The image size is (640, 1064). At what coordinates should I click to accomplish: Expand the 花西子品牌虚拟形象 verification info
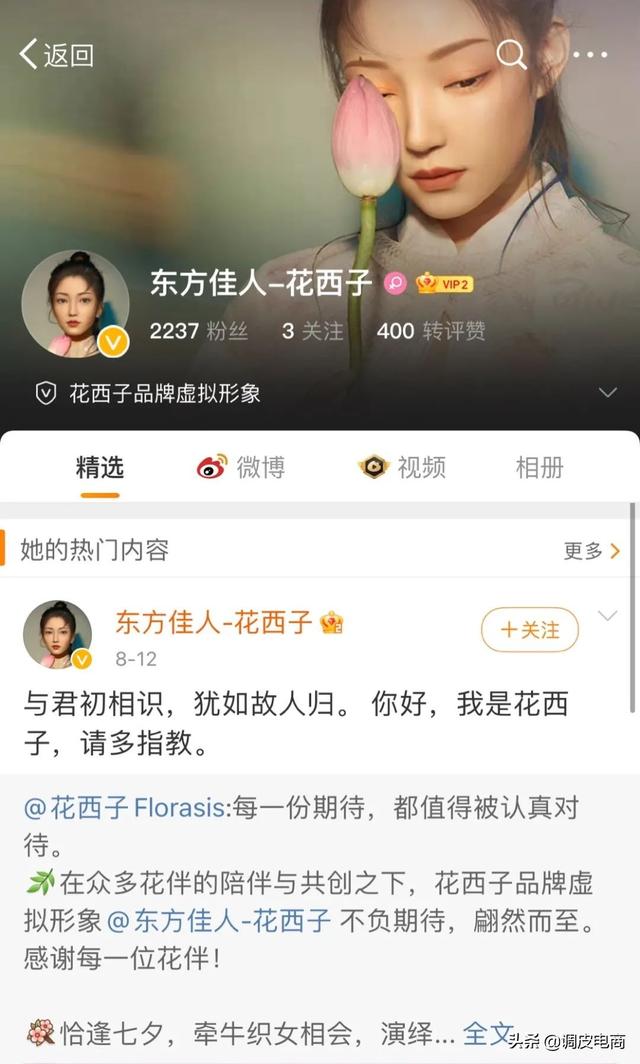(607, 393)
